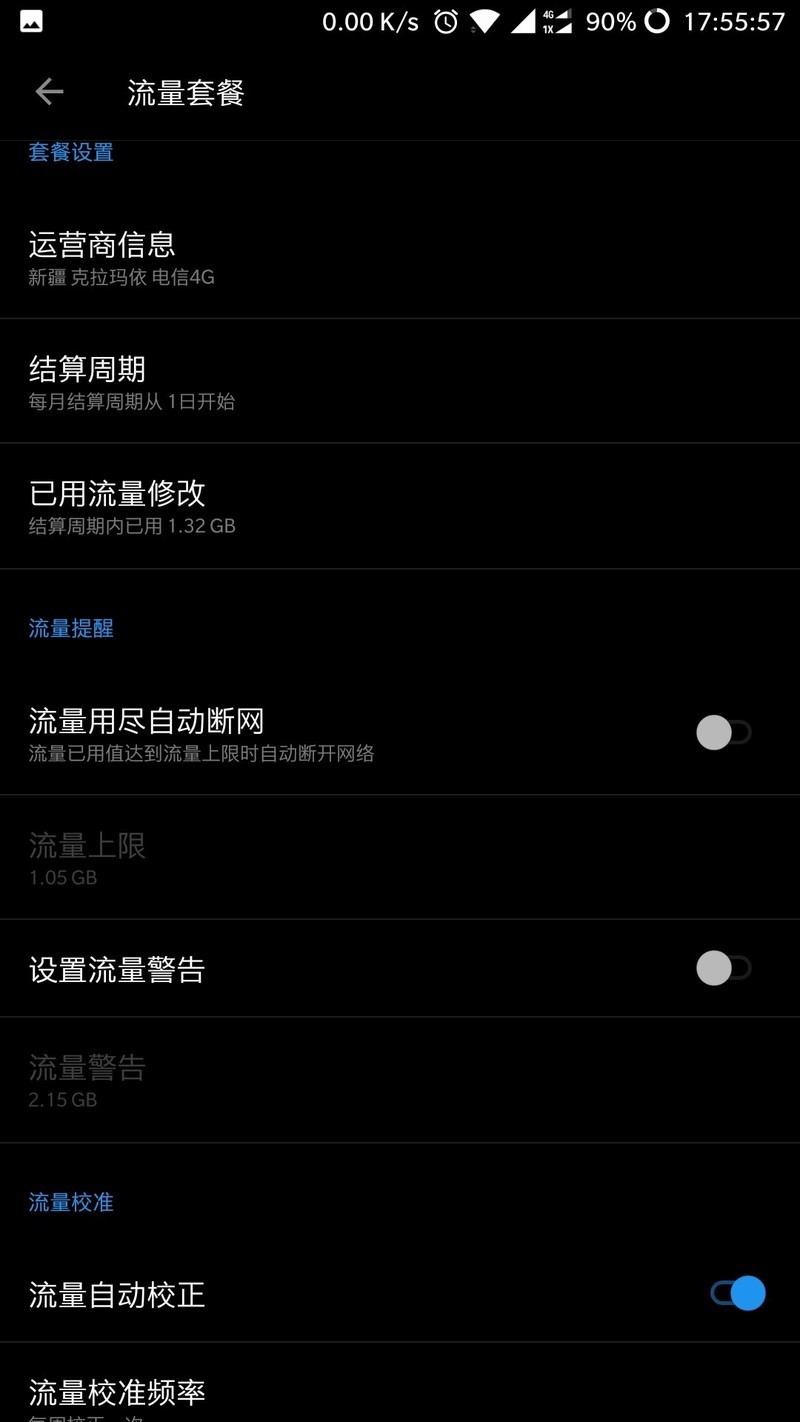Screen dimensions: 800x1422
Task: Tap the cellular signal strength icon
Action: click(523, 20)
